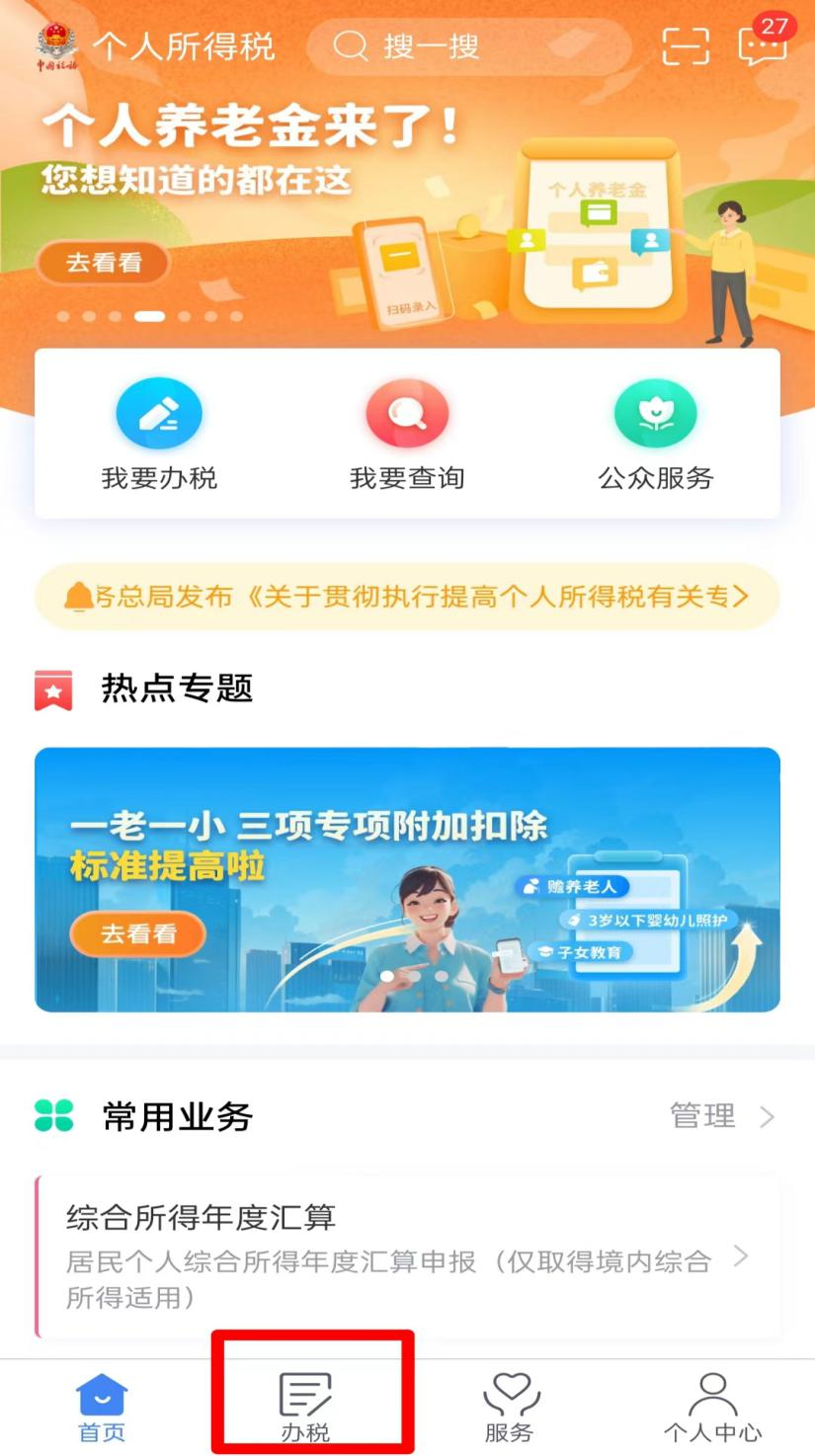The height and width of the screenshot is (1456, 815).
Task: Tap 去看看 on the 个人养老金 banner
Action: 104,263
